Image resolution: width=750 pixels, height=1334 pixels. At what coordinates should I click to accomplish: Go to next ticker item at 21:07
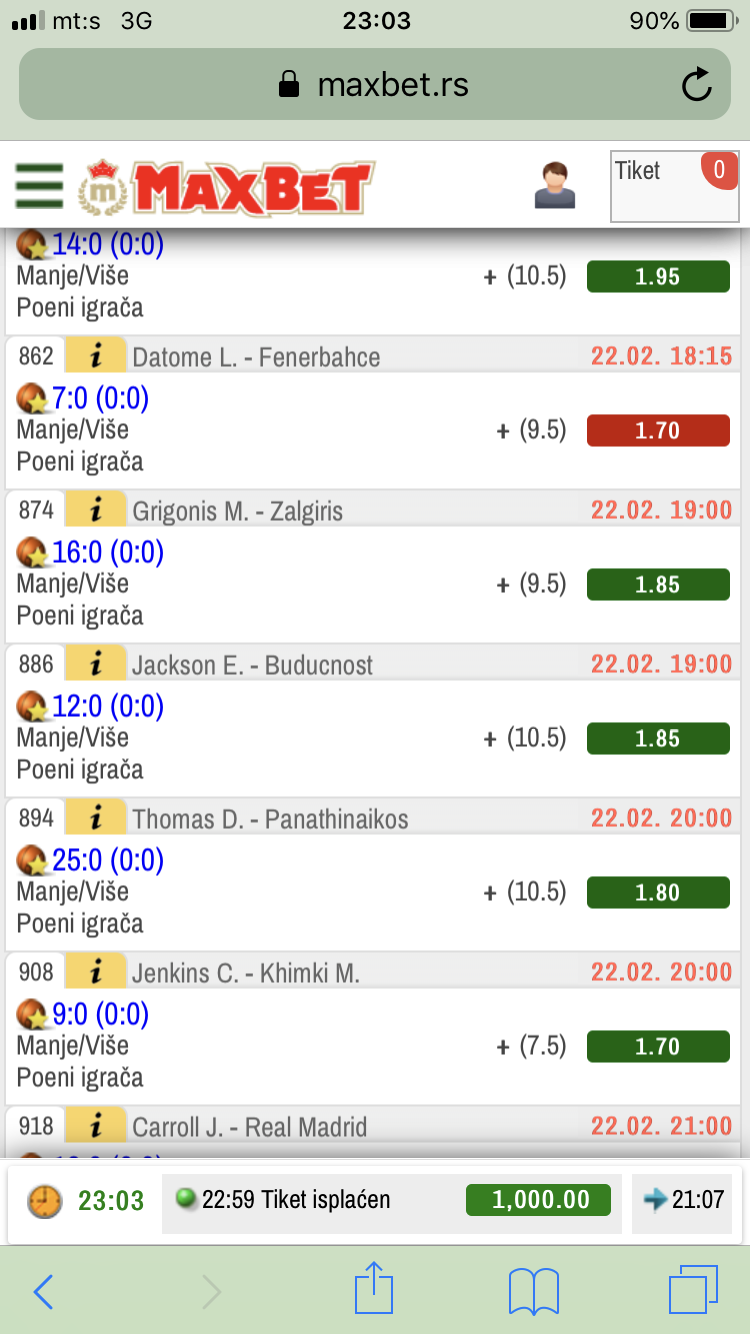(x=685, y=1200)
